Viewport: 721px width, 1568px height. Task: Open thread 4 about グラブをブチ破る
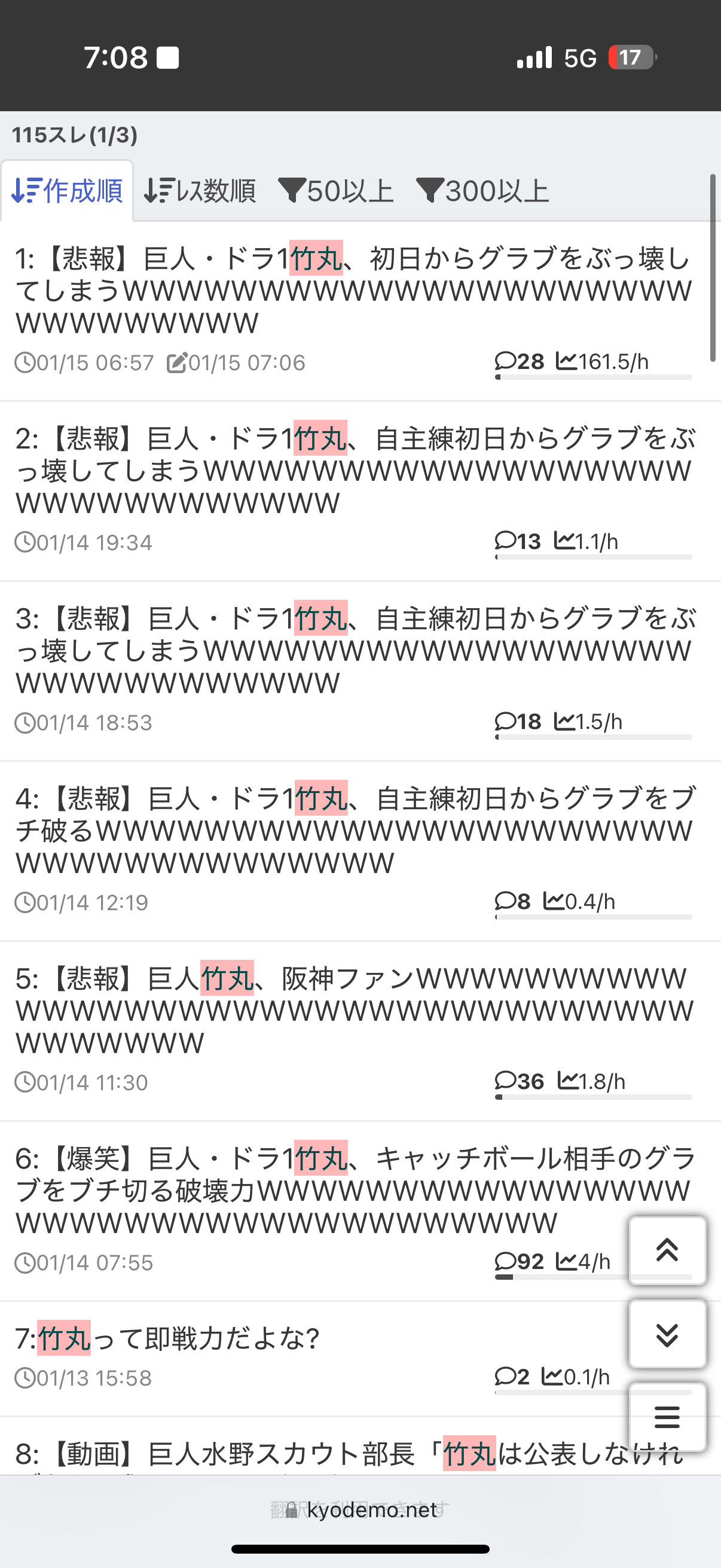353,830
